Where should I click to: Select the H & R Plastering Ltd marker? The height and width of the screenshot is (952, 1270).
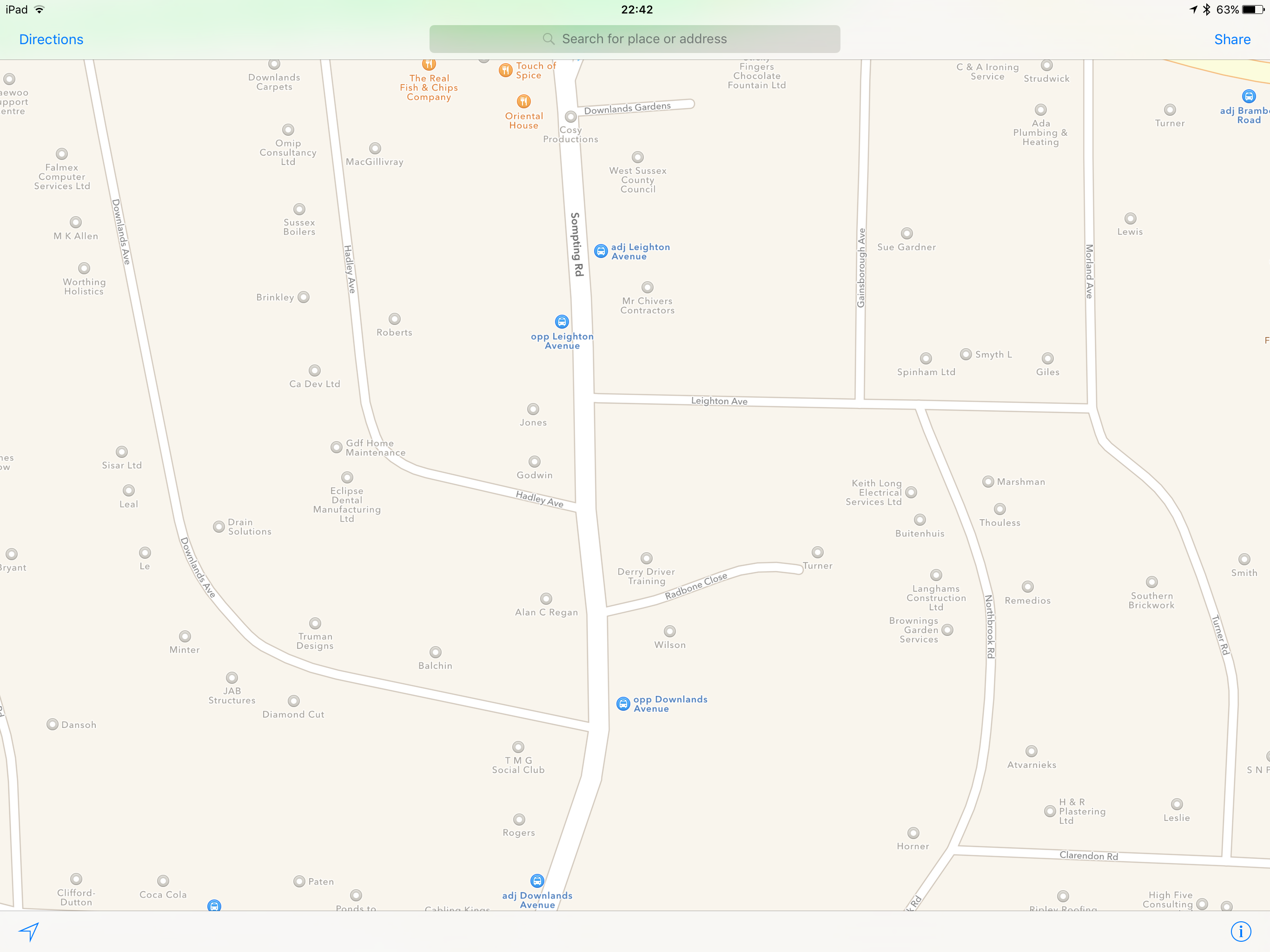coord(1050,811)
